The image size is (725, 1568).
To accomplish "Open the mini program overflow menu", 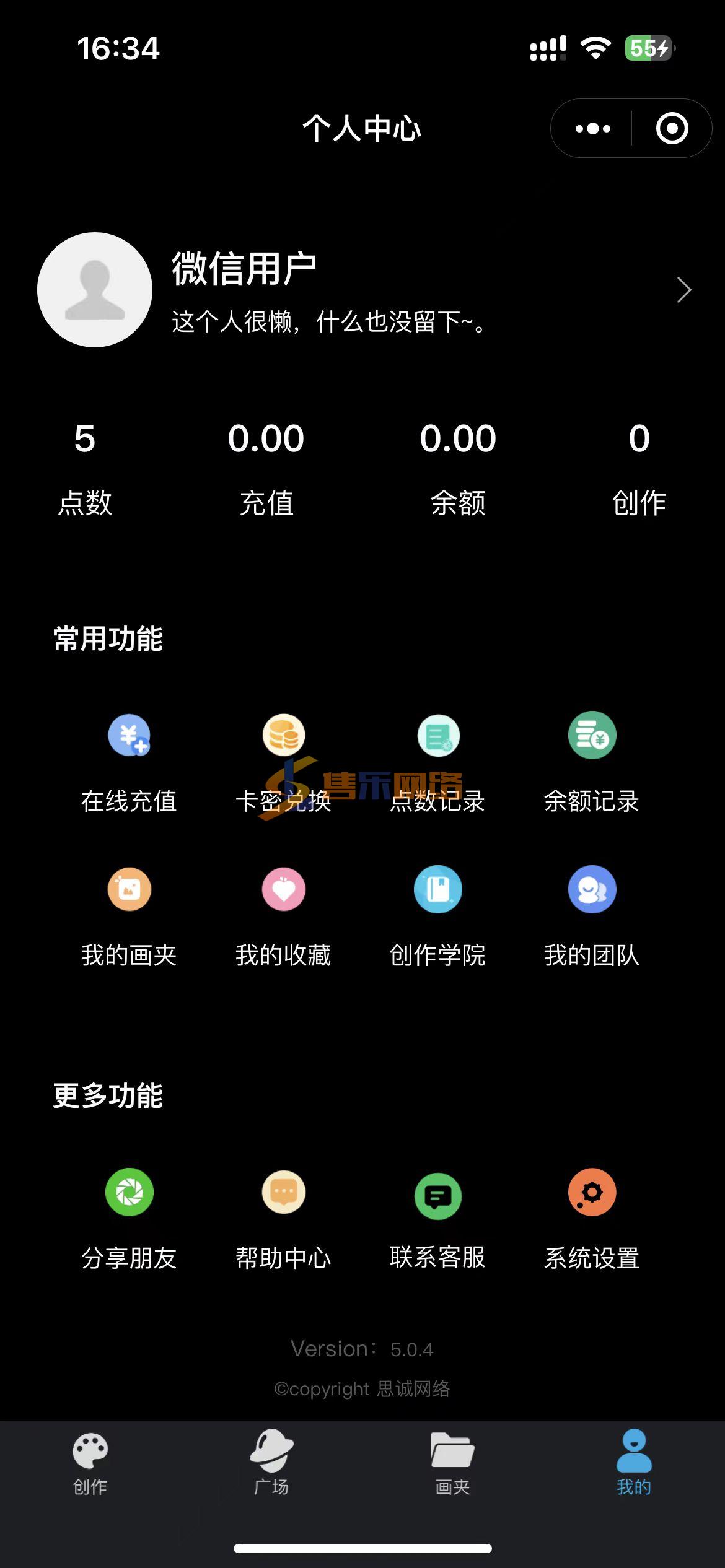I will pyautogui.click(x=592, y=129).
